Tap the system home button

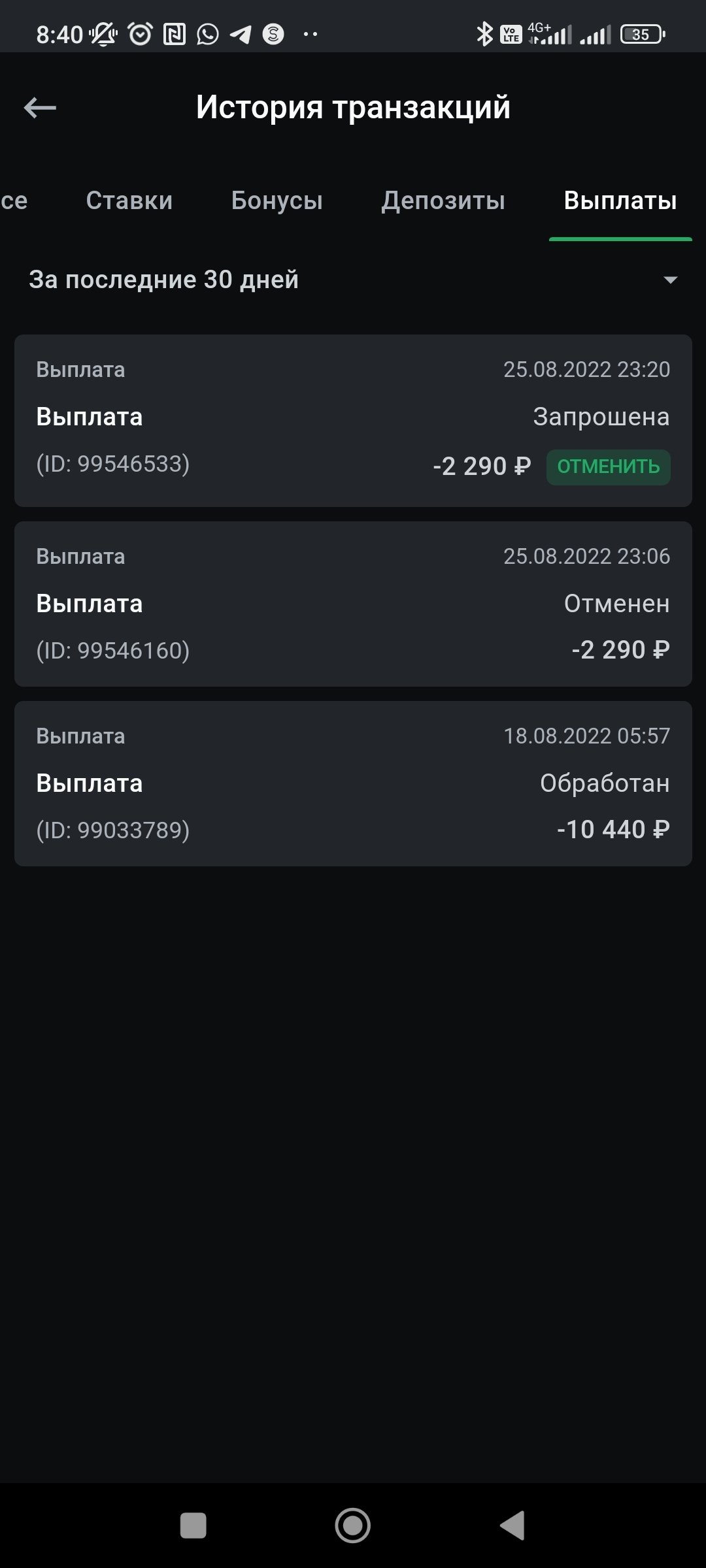click(x=353, y=1526)
